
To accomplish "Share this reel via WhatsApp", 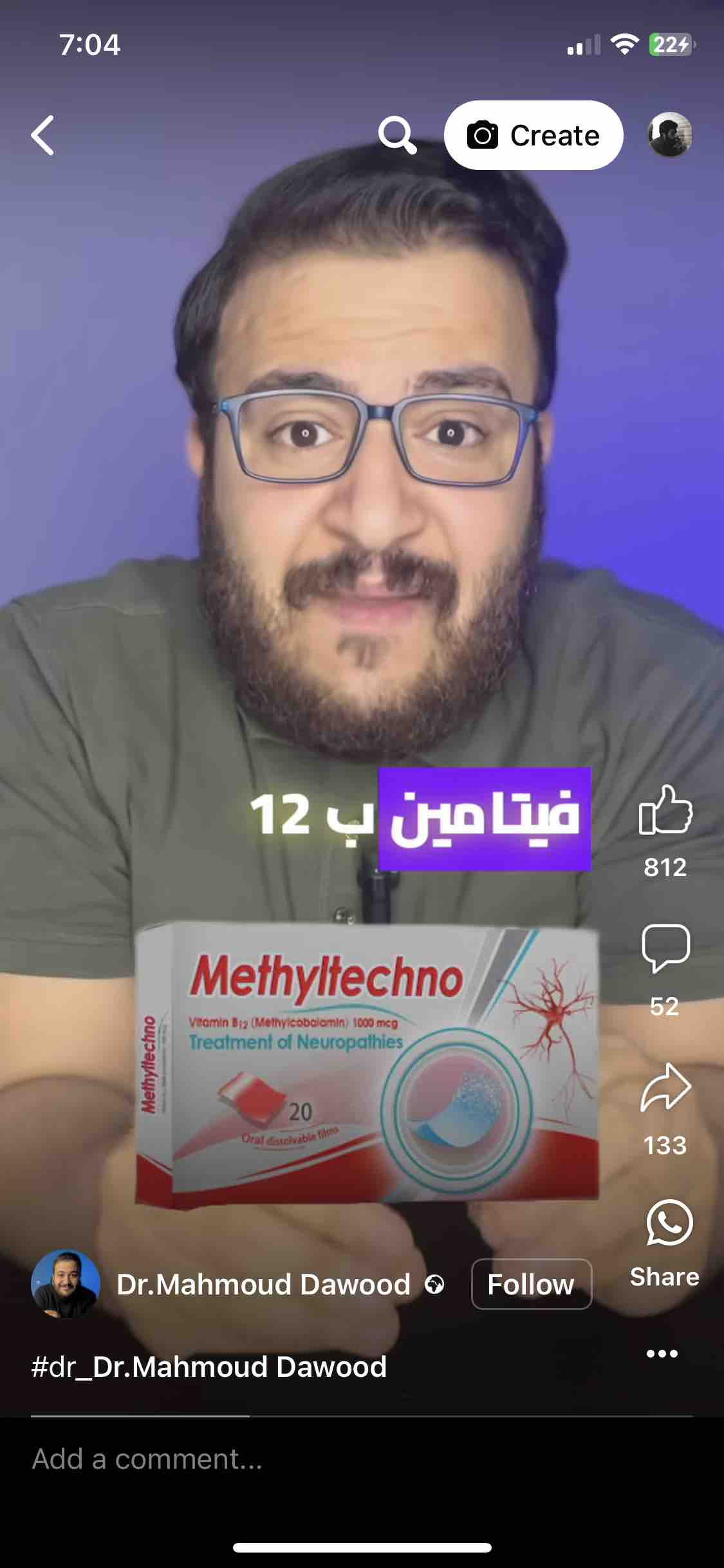I will pyautogui.click(x=669, y=1223).
